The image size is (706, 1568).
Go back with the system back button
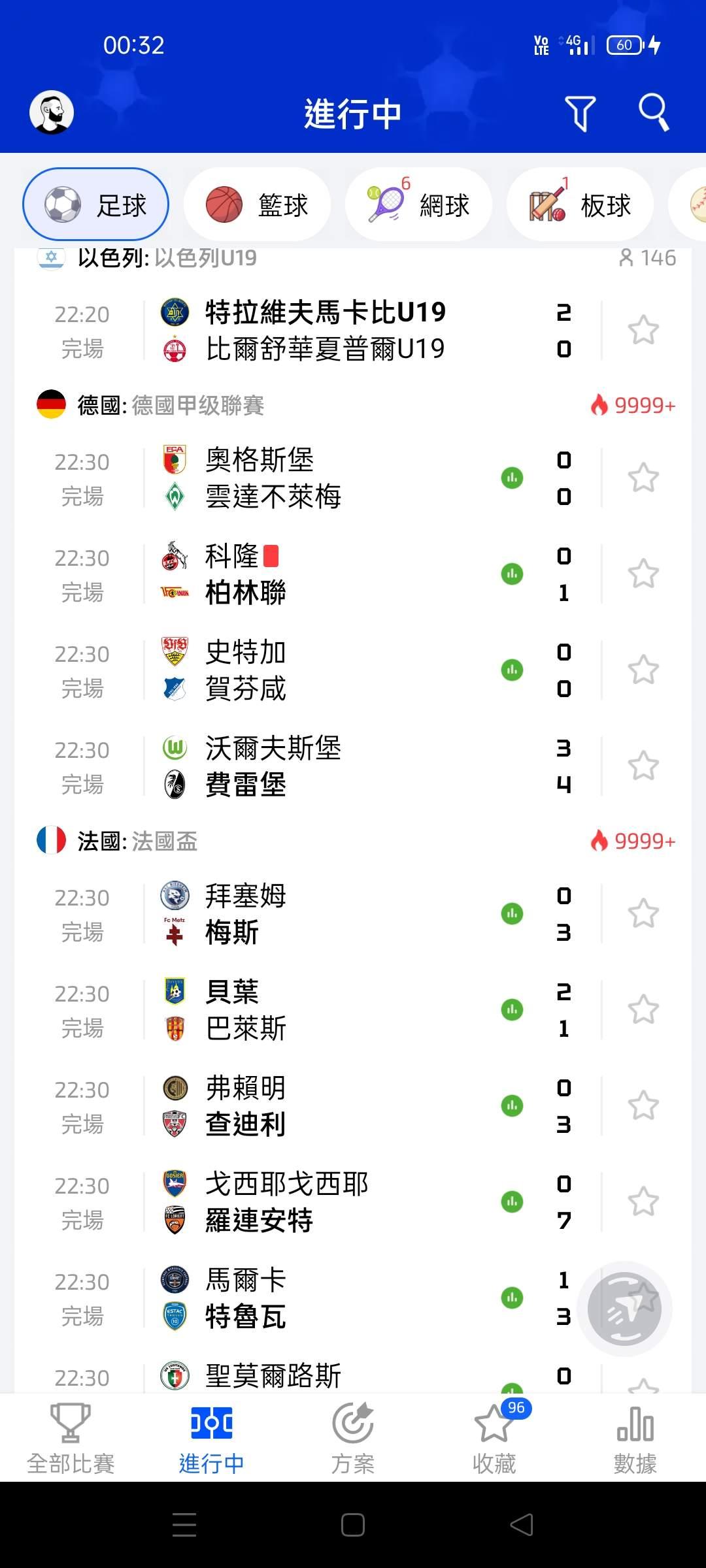coord(522,1525)
